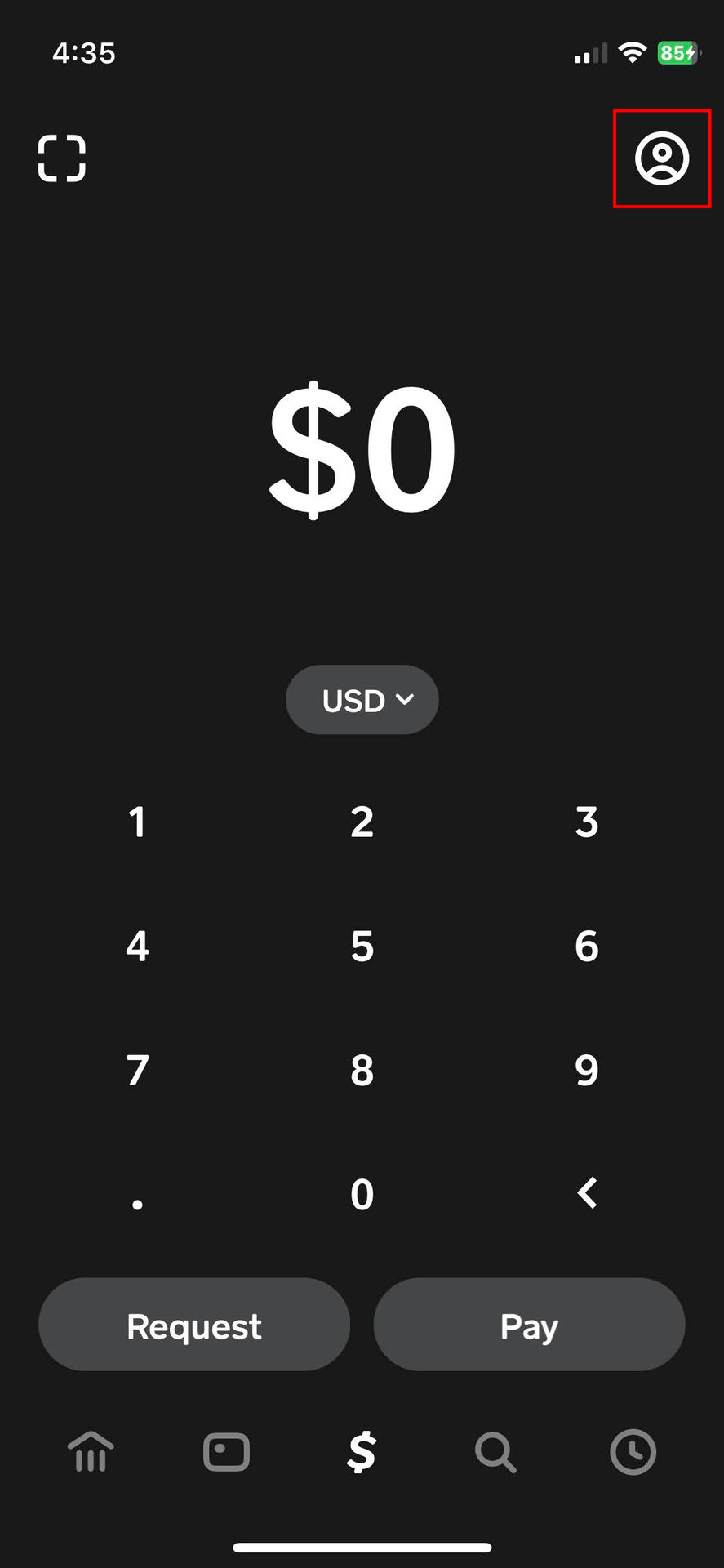The image size is (724, 1568).
Task: Enter digit 1 on keypad
Action: [x=137, y=822]
